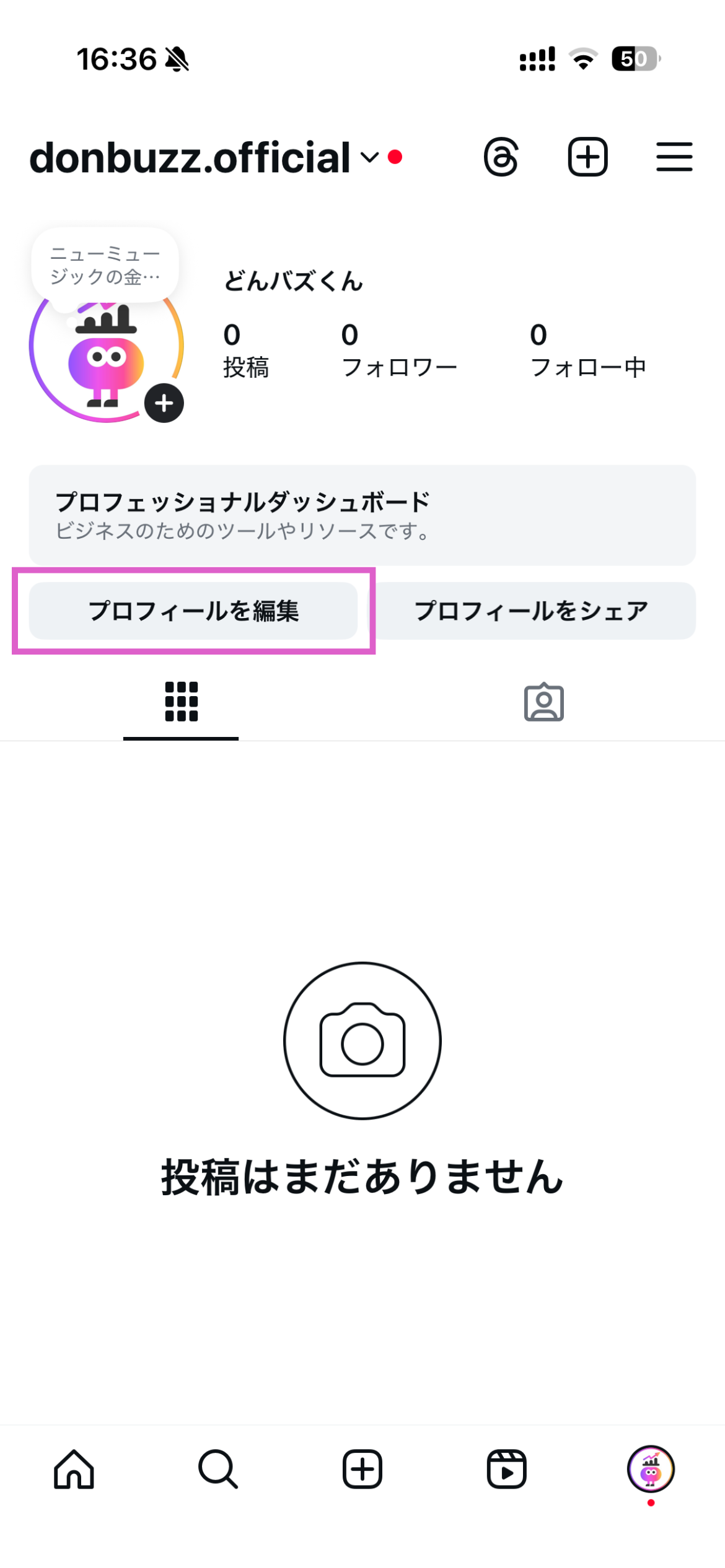
Task: Open Reels from the bottom navigation
Action: pos(507,1469)
